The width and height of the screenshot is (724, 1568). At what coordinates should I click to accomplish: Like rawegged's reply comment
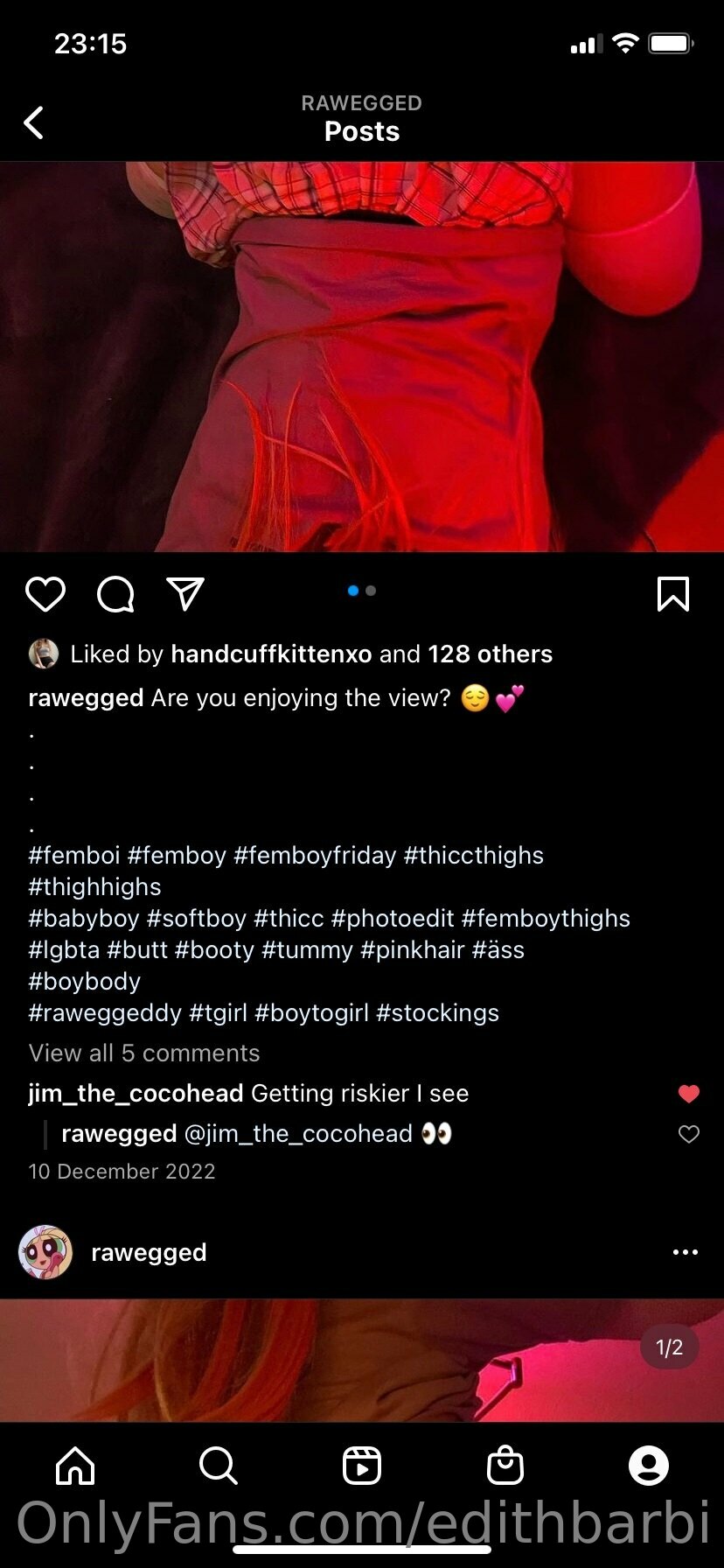click(689, 1134)
